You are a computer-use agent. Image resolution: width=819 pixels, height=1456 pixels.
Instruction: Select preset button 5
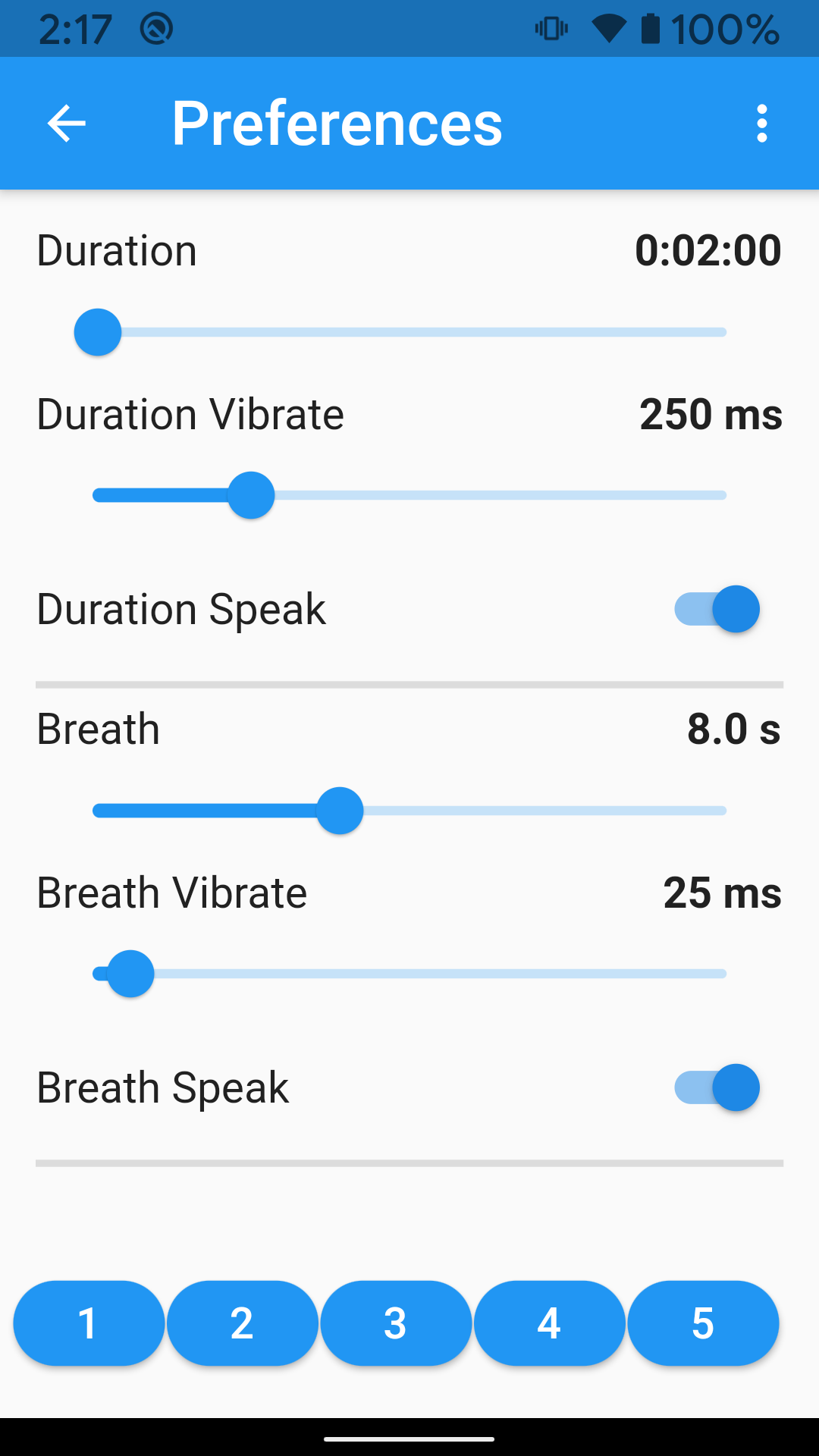click(703, 1323)
